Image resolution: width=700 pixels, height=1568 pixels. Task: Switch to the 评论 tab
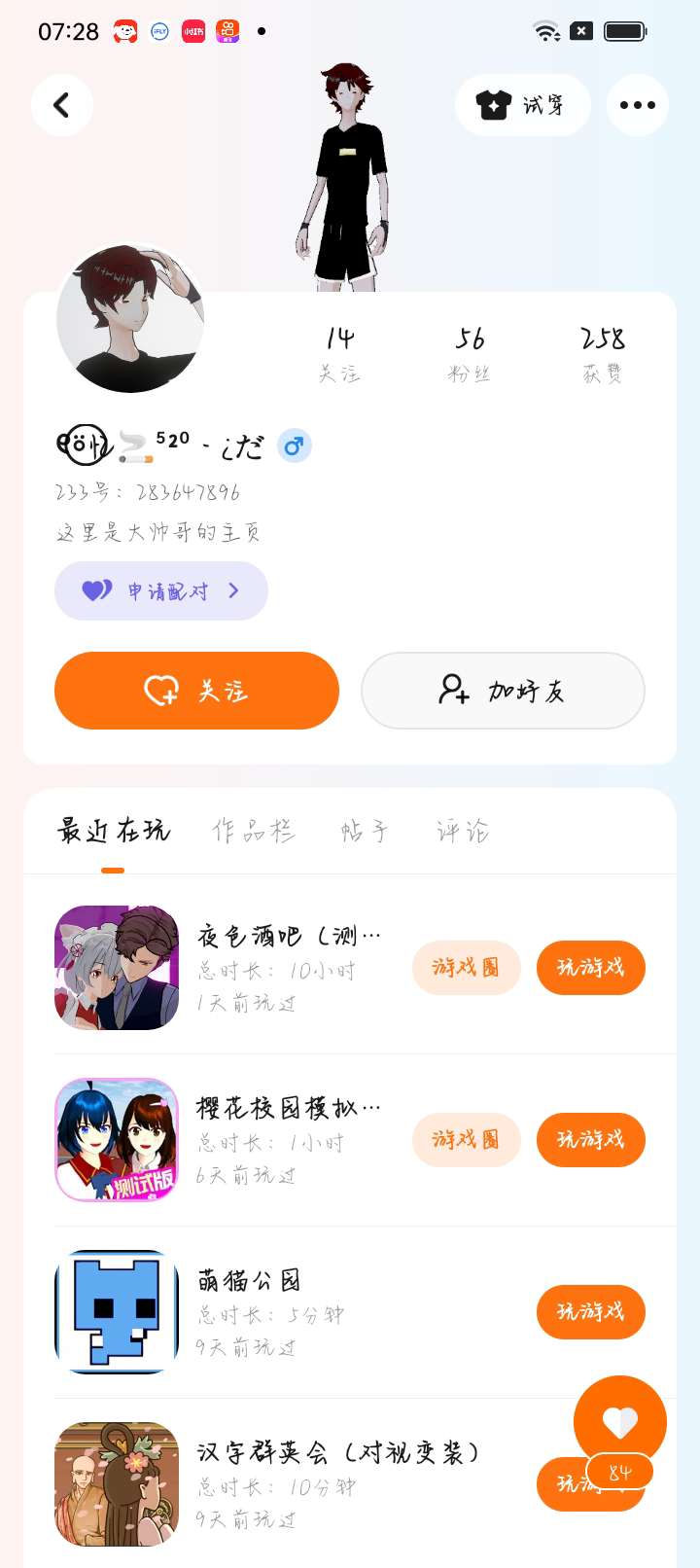[x=463, y=831]
